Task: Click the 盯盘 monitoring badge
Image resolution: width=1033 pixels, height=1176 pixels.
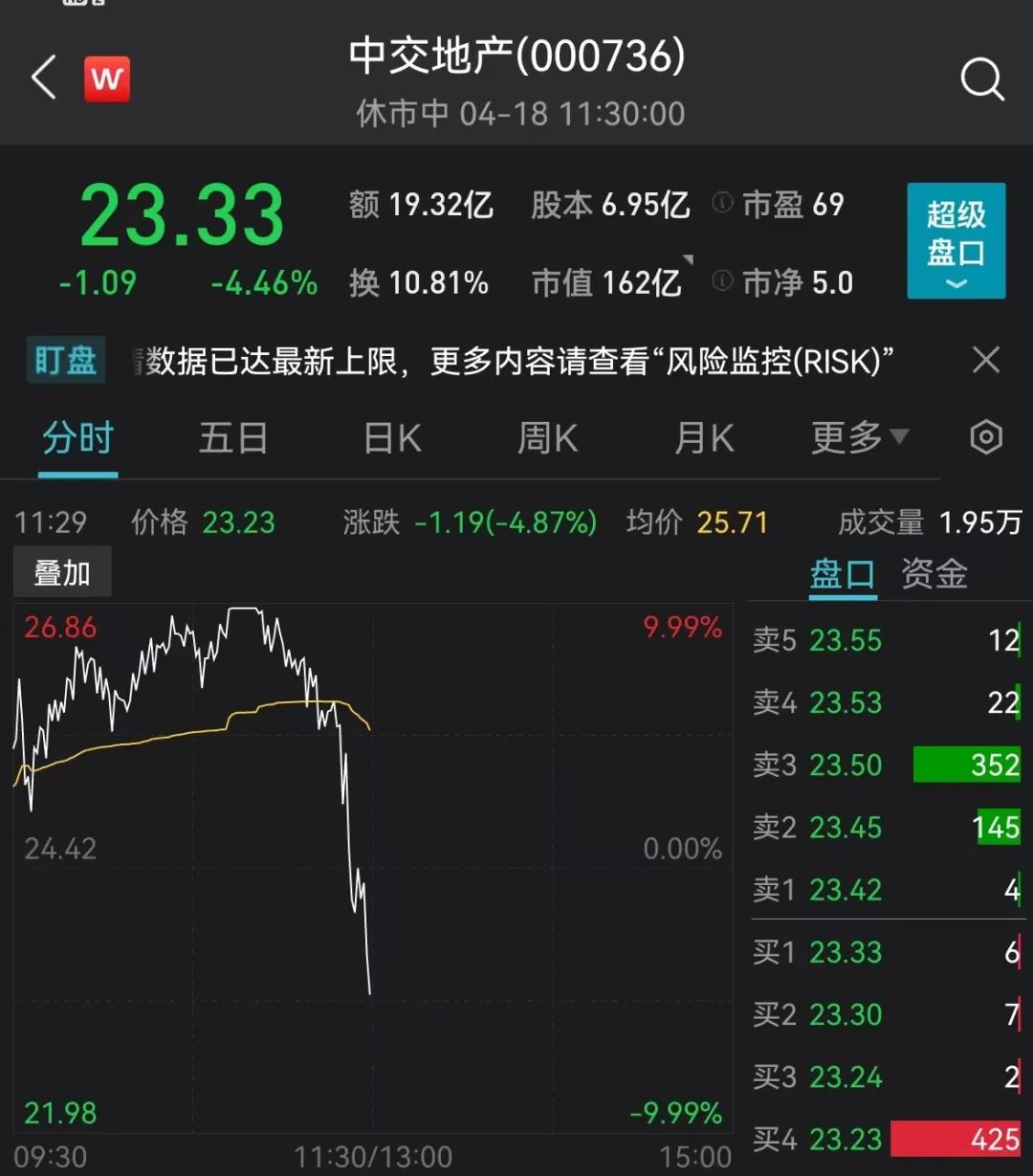Action: point(64,361)
